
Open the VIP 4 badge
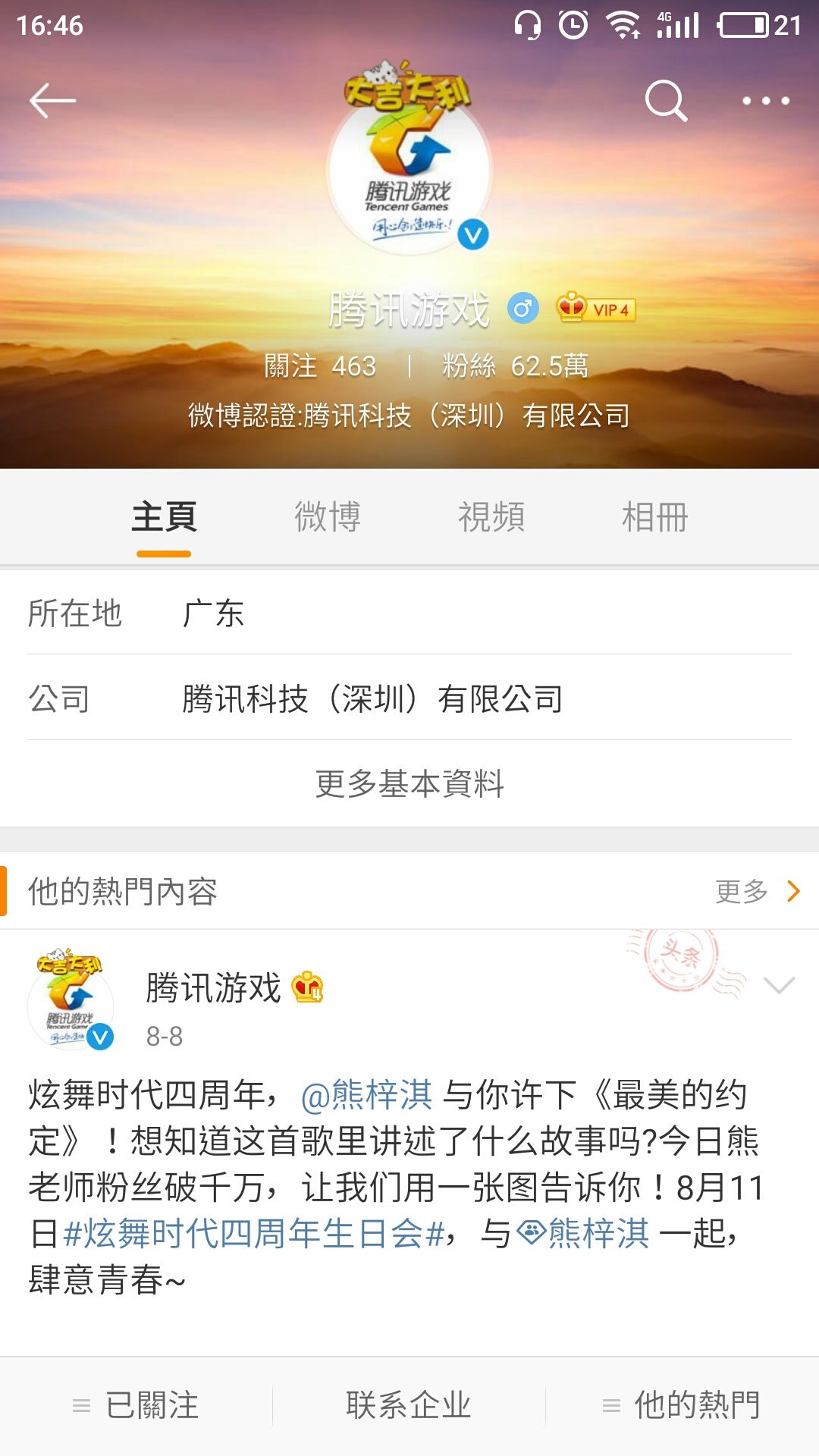[596, 309]
